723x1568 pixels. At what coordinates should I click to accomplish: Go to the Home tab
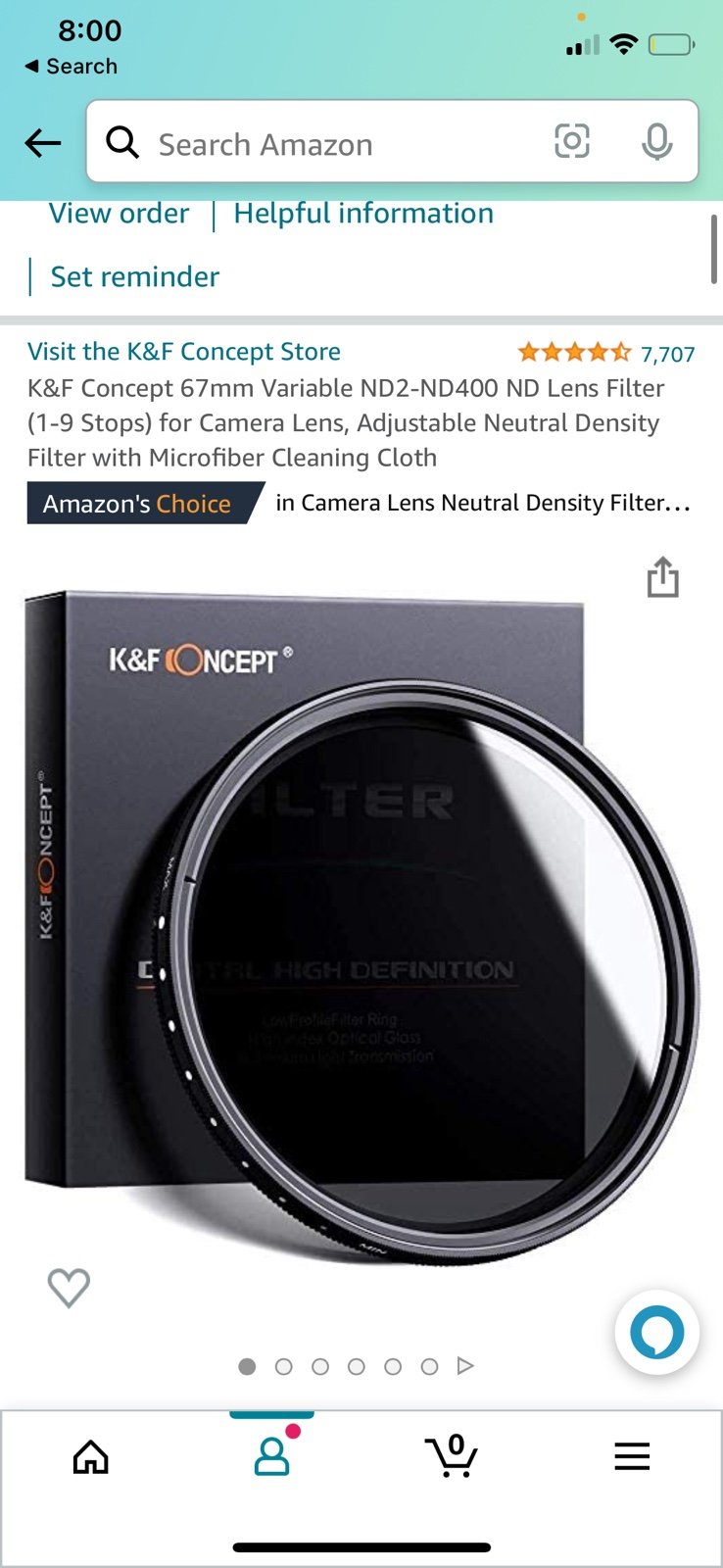point(91,1457)
